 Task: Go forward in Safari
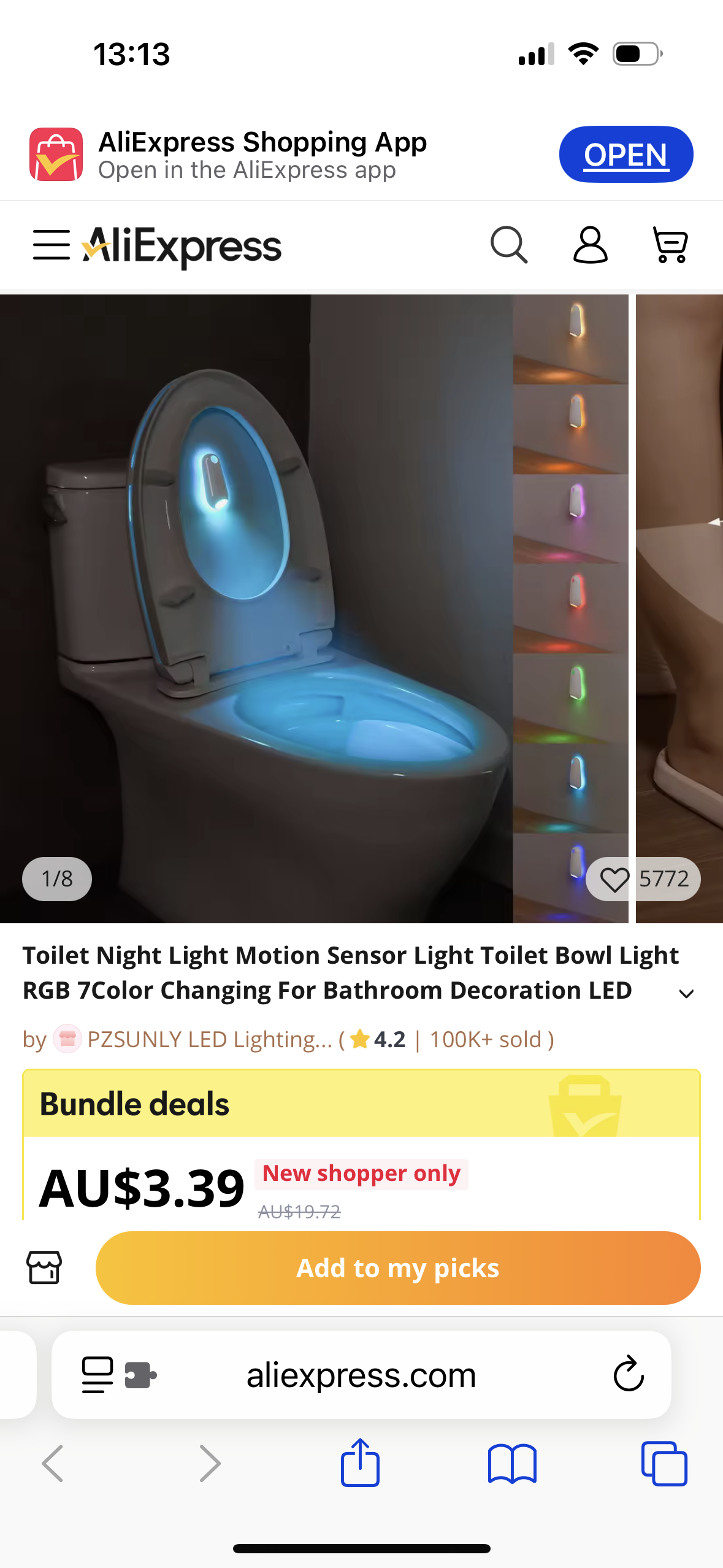[x=210, y=1463]
